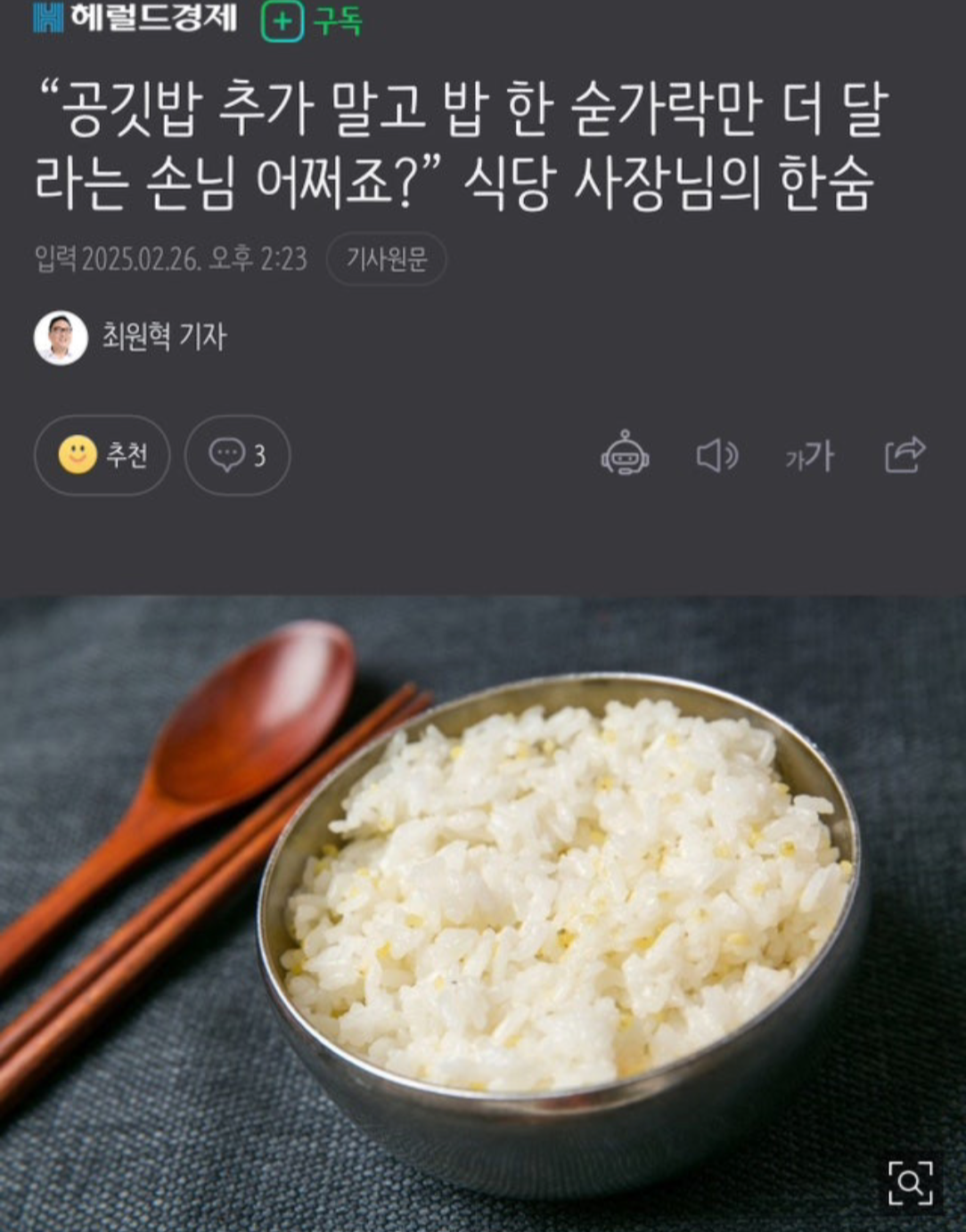
Task: Open the 헤럴드경제 publisher page
Action: pyautogui.click(x=135, y=18)
